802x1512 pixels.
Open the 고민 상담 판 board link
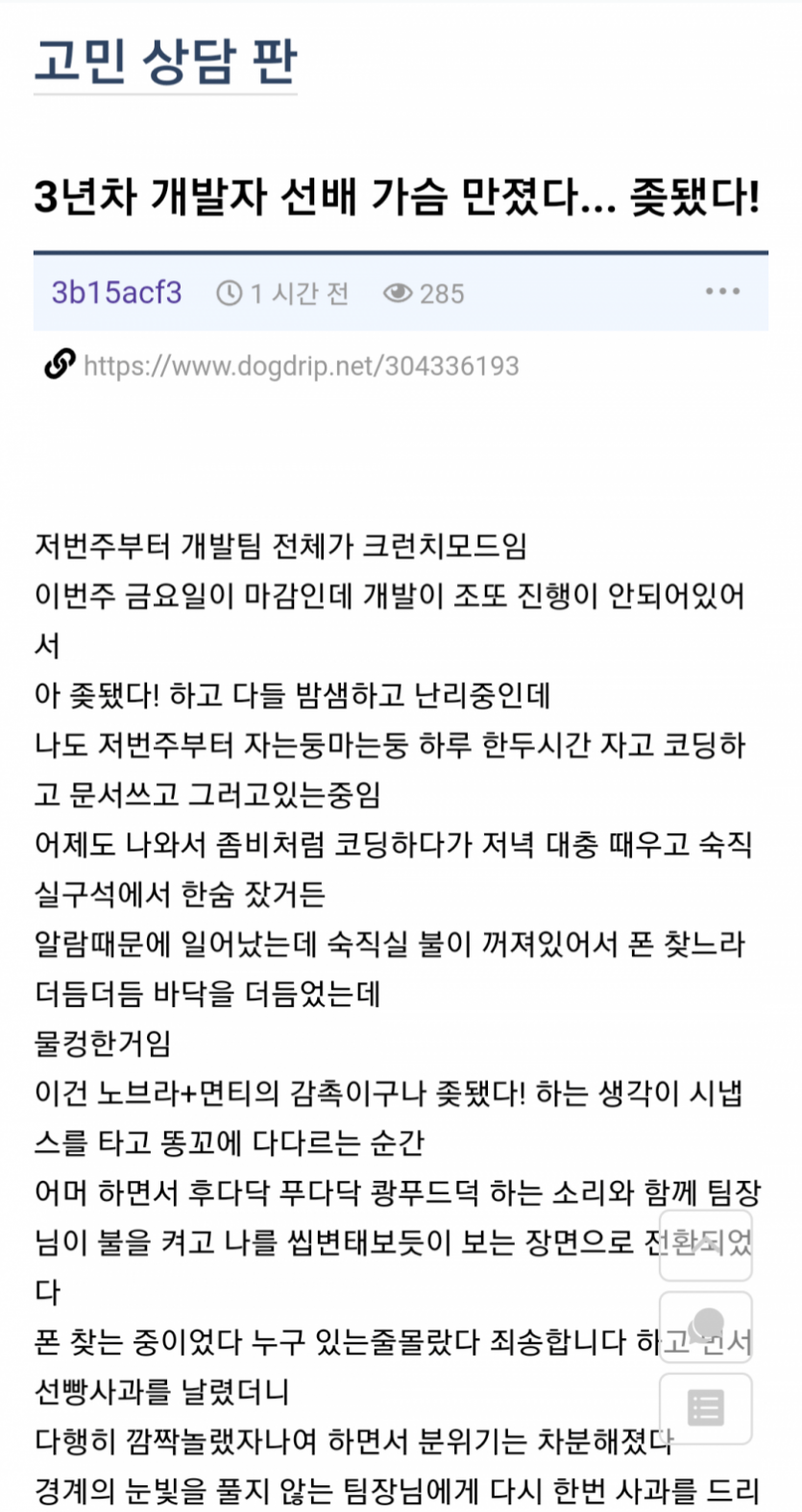165,61
